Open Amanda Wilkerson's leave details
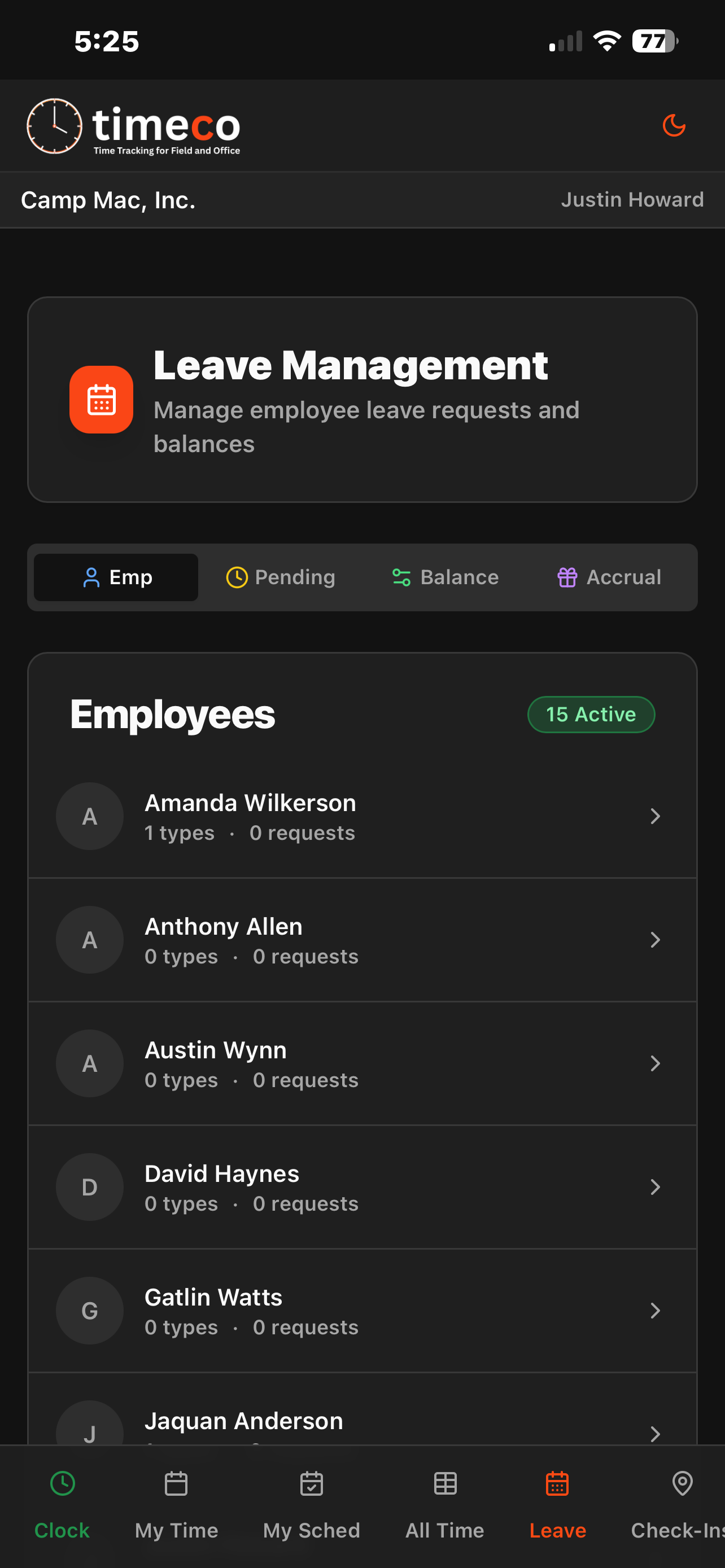This screenshot has height=1568, width=725. pos(362,816)
